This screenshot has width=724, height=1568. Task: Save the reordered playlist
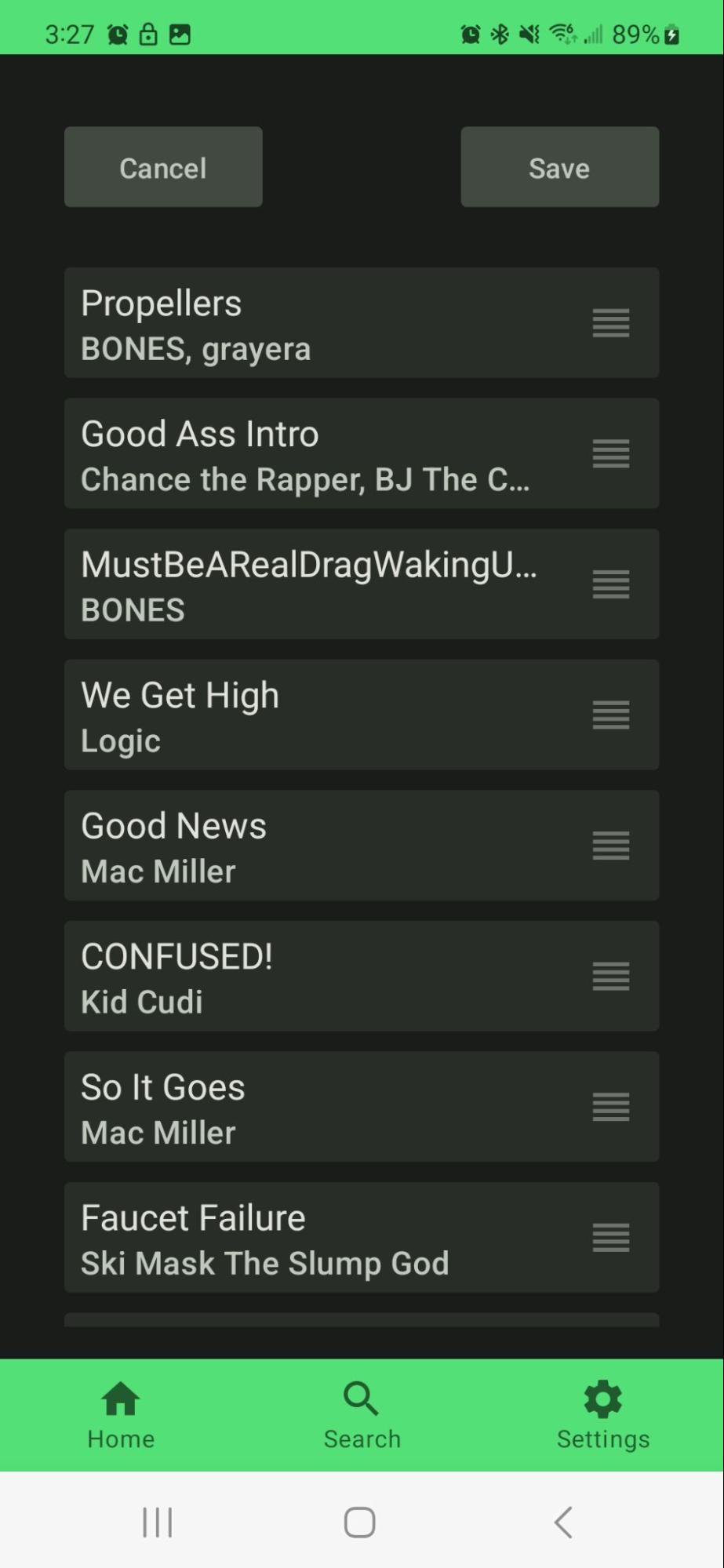point(559,167)
